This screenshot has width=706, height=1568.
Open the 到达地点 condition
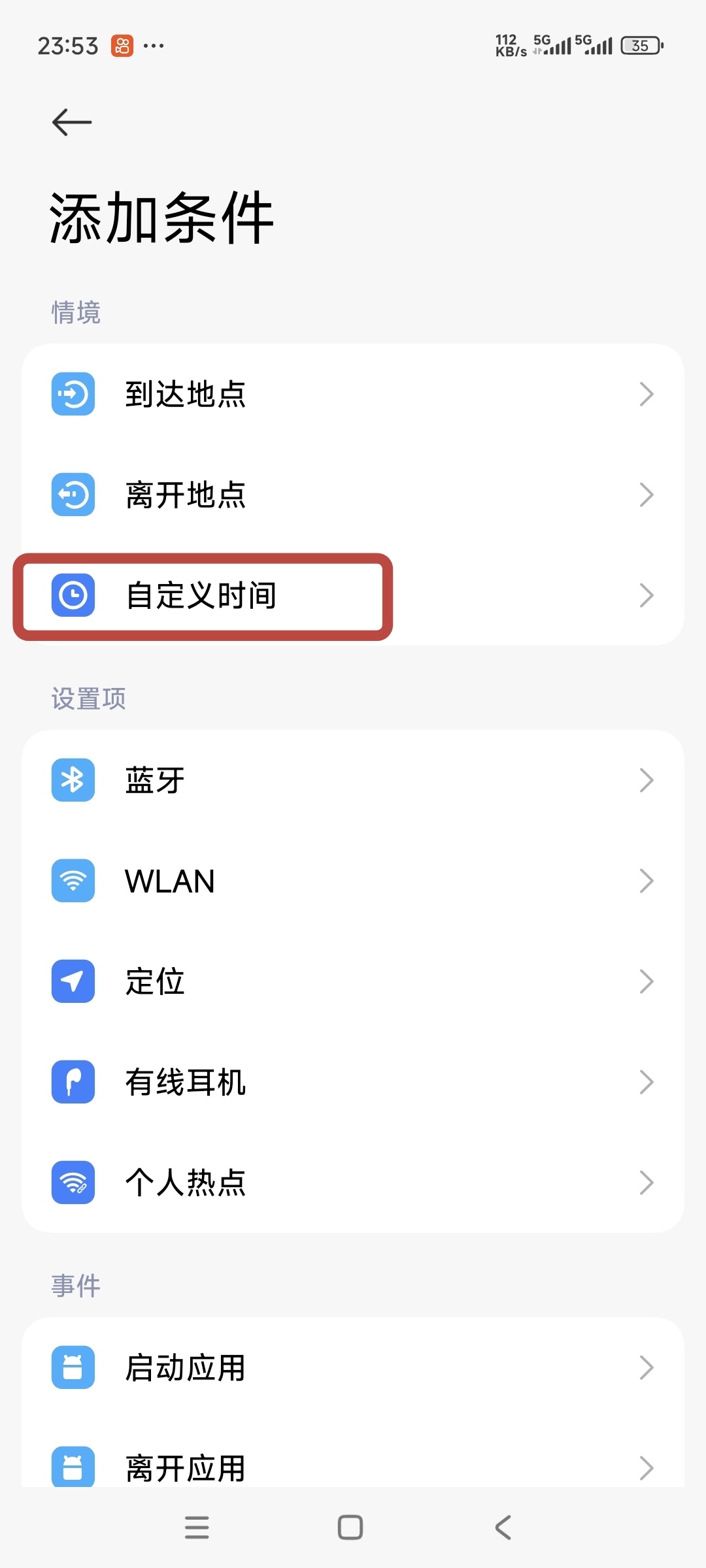(353, 394)
